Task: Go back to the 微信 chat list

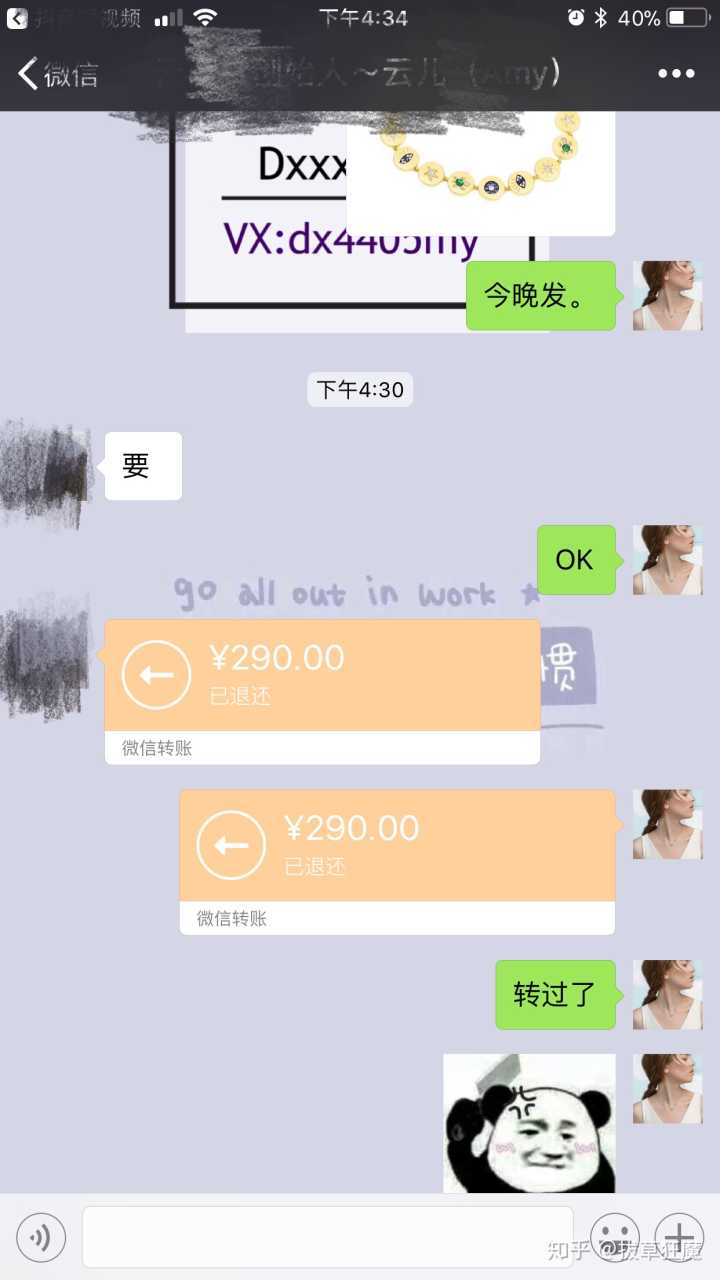Action: pyautogui.click(x=57, y=74)
